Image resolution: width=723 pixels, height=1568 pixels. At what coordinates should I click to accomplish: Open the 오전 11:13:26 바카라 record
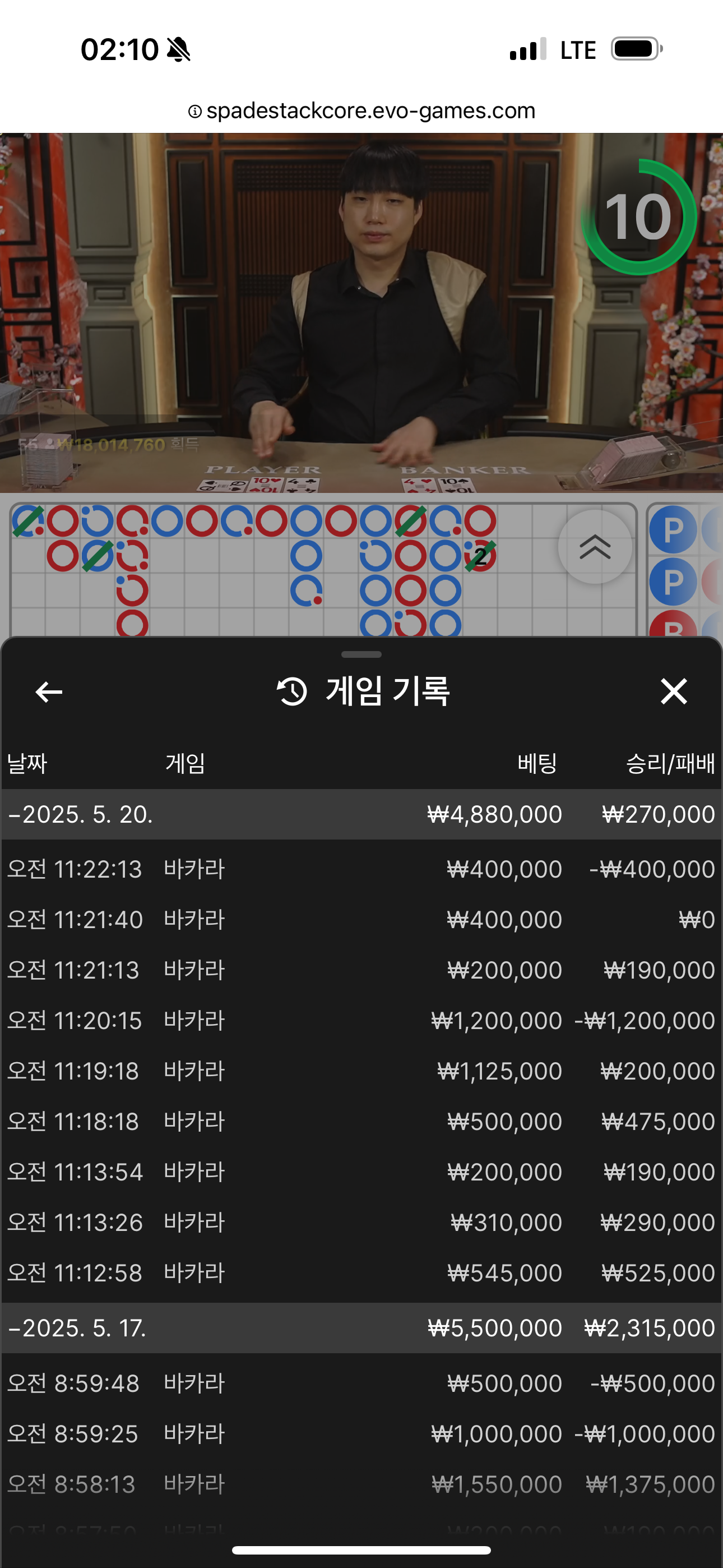point(361,1222)
